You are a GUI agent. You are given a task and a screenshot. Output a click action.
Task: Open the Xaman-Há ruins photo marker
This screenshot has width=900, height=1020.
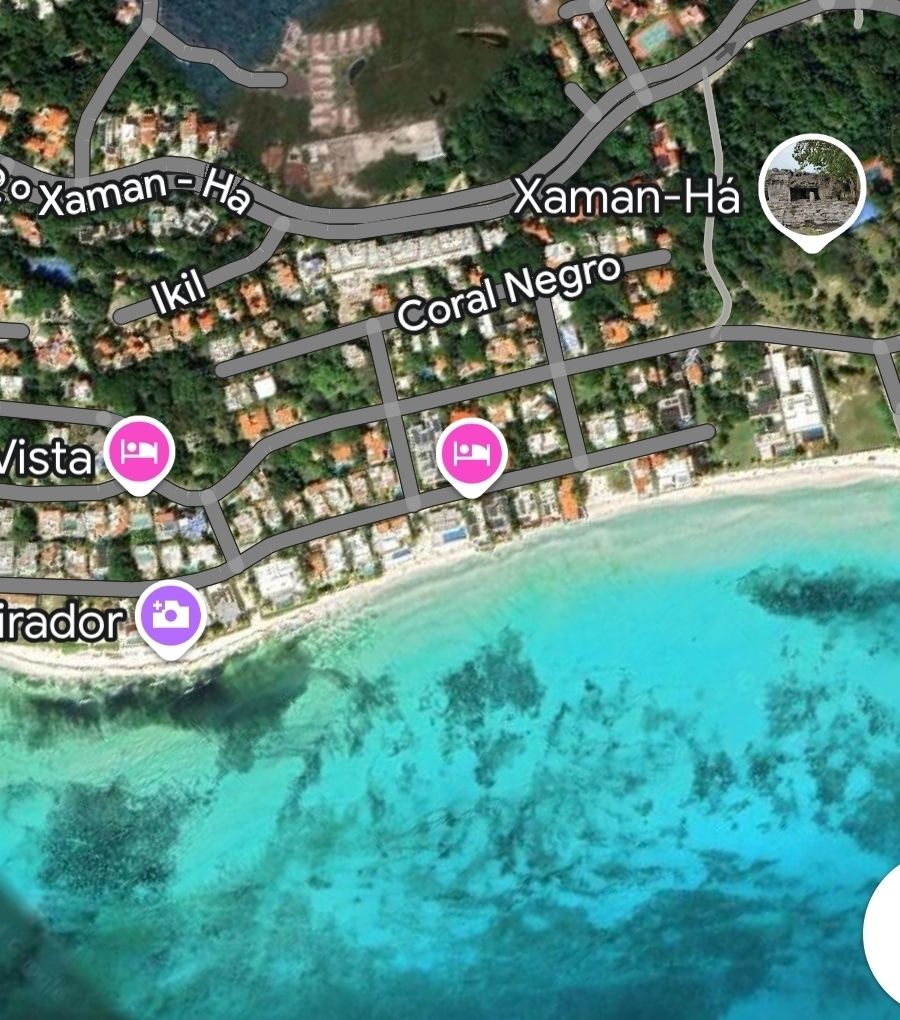tap(812, 186)
